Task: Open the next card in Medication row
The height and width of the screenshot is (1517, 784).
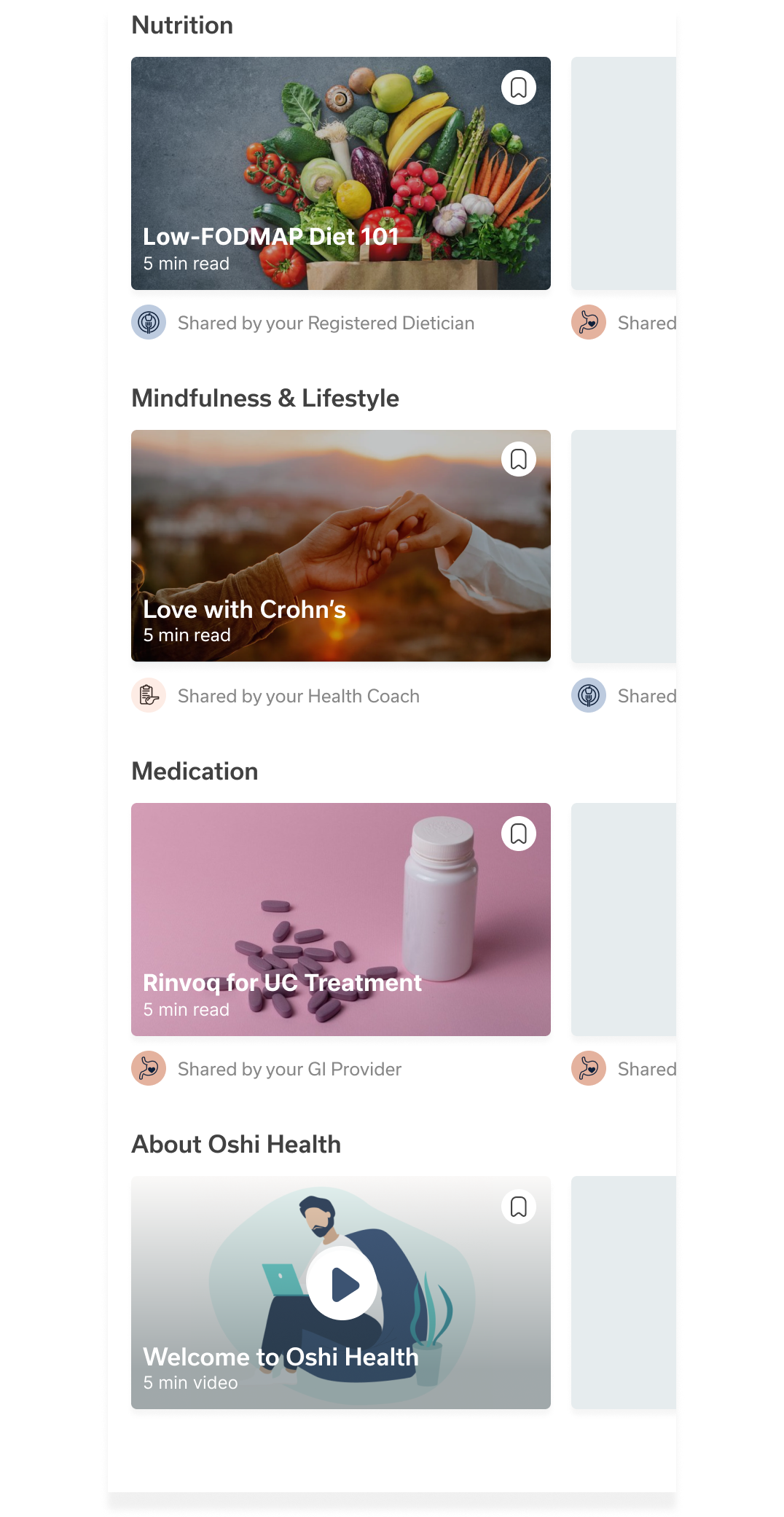Action: [x=624, y=920]
